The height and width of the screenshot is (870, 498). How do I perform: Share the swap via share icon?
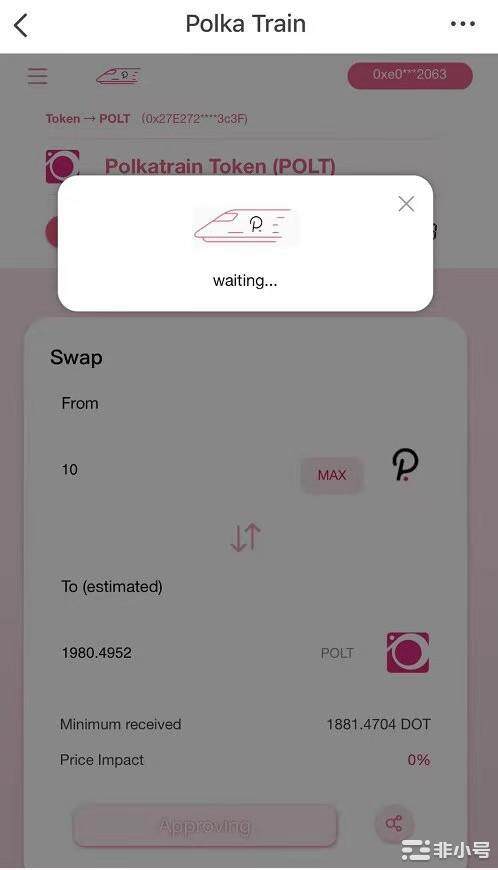pyautogui.click(x=394, y=823)
